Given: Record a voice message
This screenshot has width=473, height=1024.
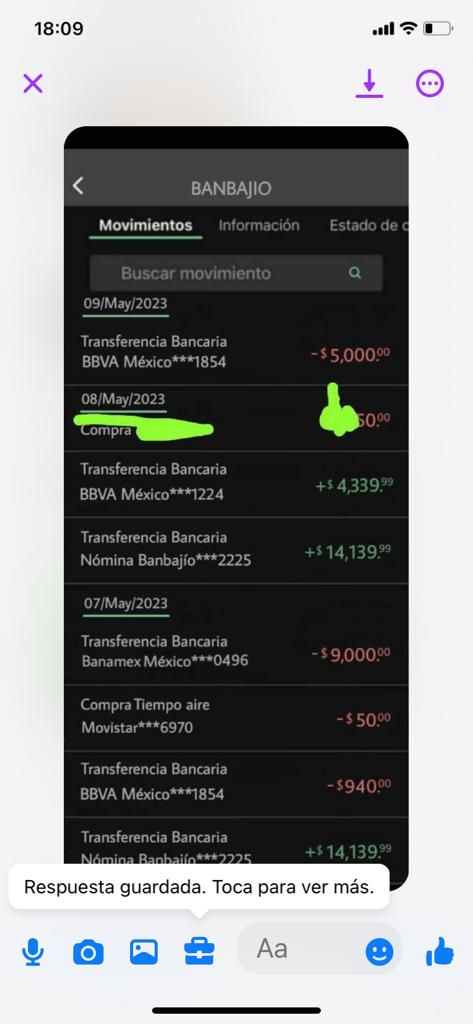Looking at the screenshot, I should point(33,952).
